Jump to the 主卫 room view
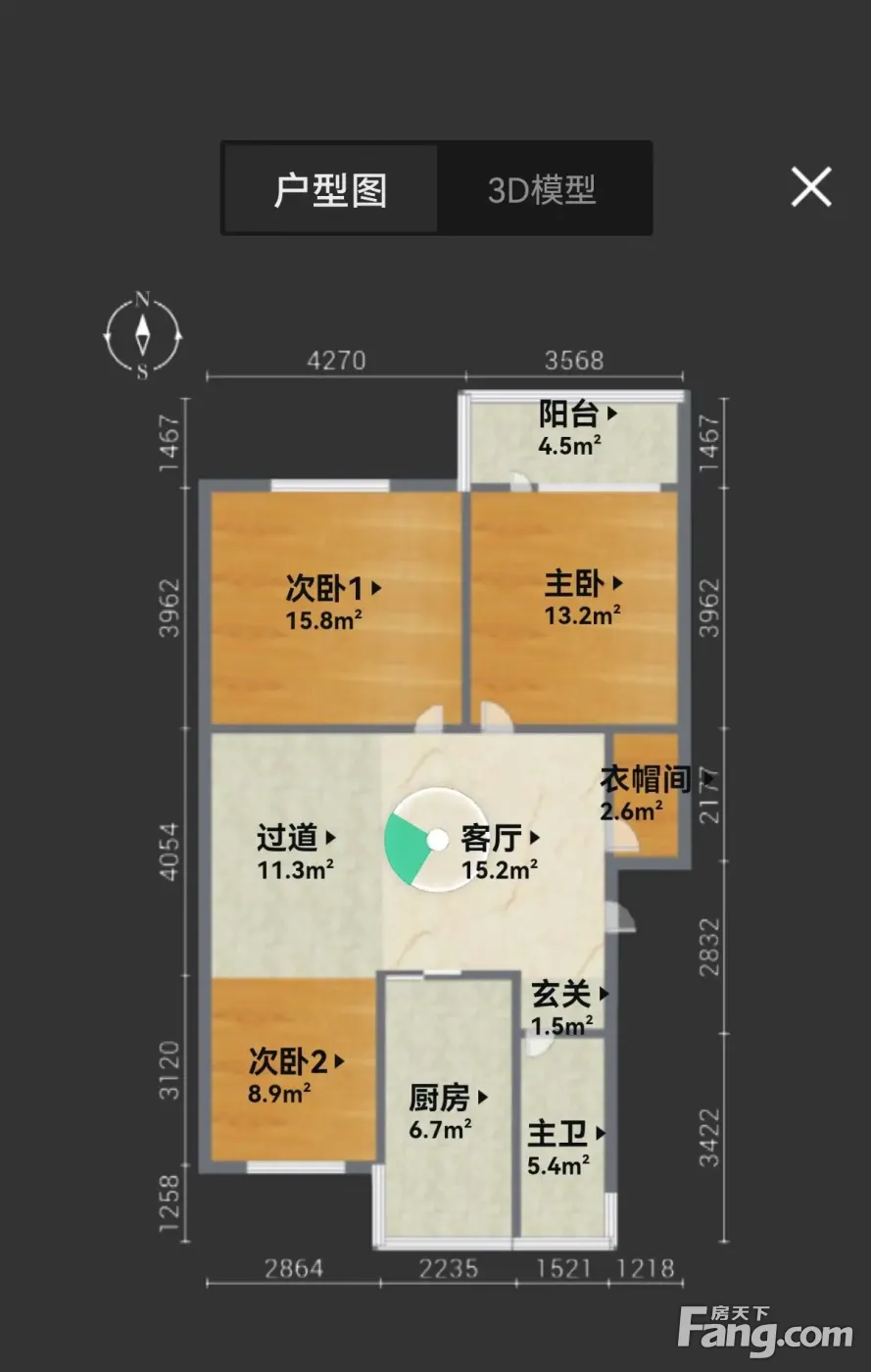Screen dimensions: 871x1372 (x=566, y=1134)
